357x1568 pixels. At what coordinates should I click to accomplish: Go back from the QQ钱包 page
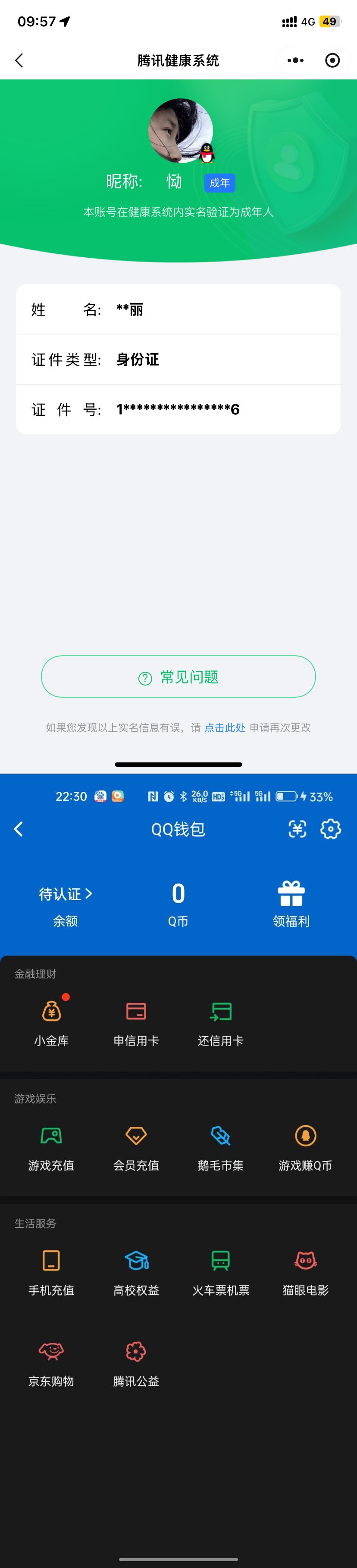pyautogui.click(x=19, y=828)
